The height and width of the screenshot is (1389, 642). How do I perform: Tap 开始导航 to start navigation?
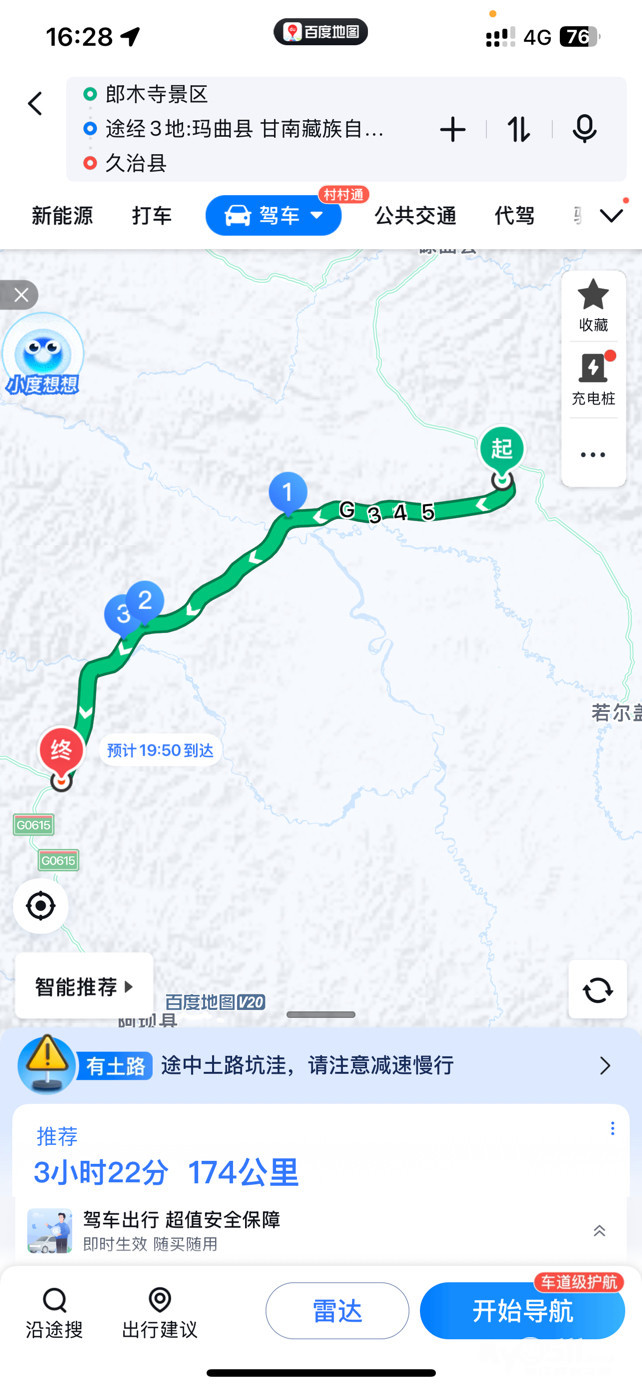tap(522, 1311)
